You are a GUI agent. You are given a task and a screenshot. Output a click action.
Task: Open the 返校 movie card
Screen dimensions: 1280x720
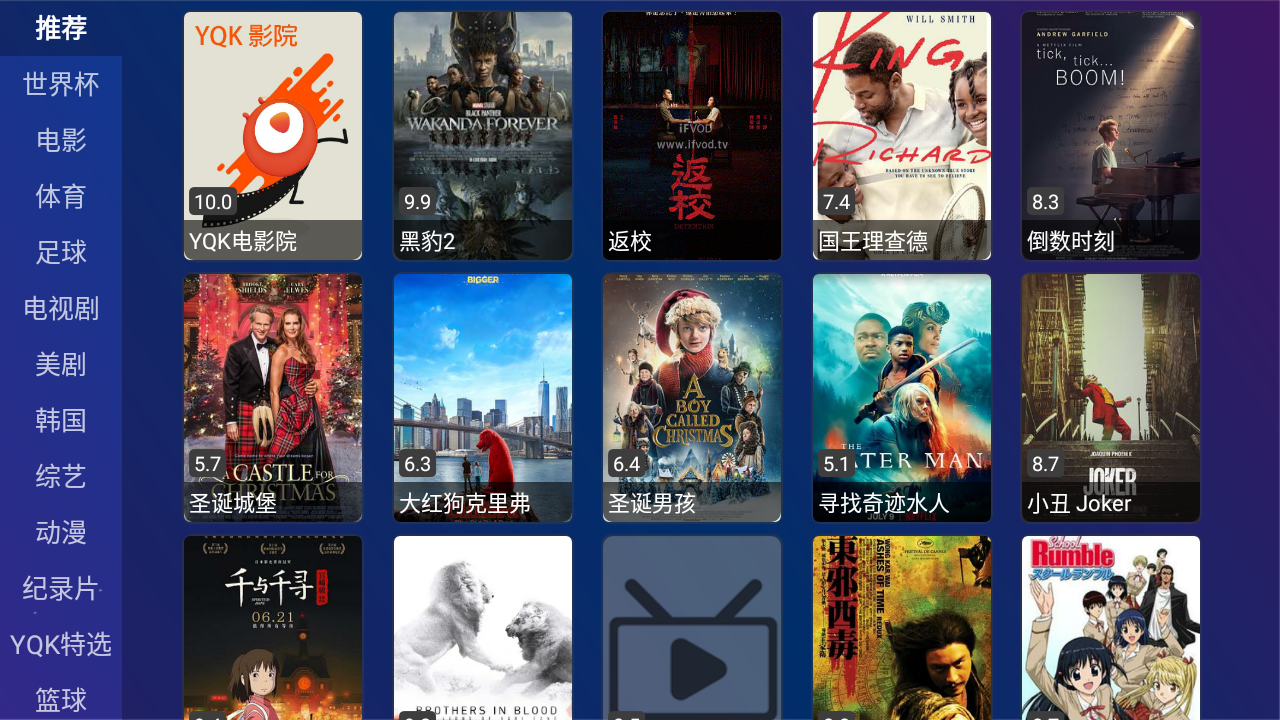tap(692, 136)
